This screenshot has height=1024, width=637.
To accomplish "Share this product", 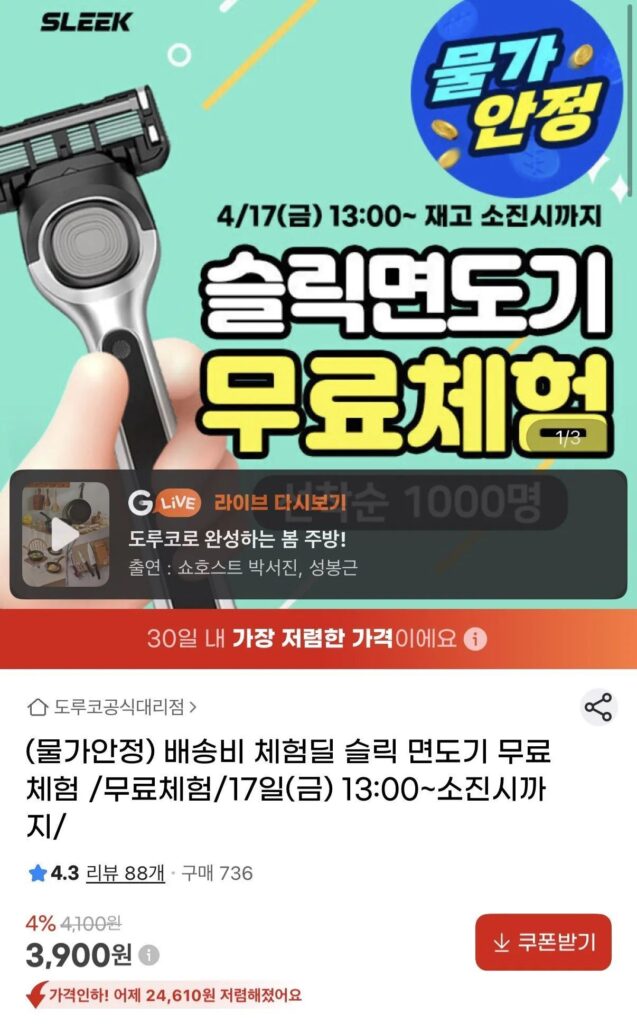I will tap(598, 708).
